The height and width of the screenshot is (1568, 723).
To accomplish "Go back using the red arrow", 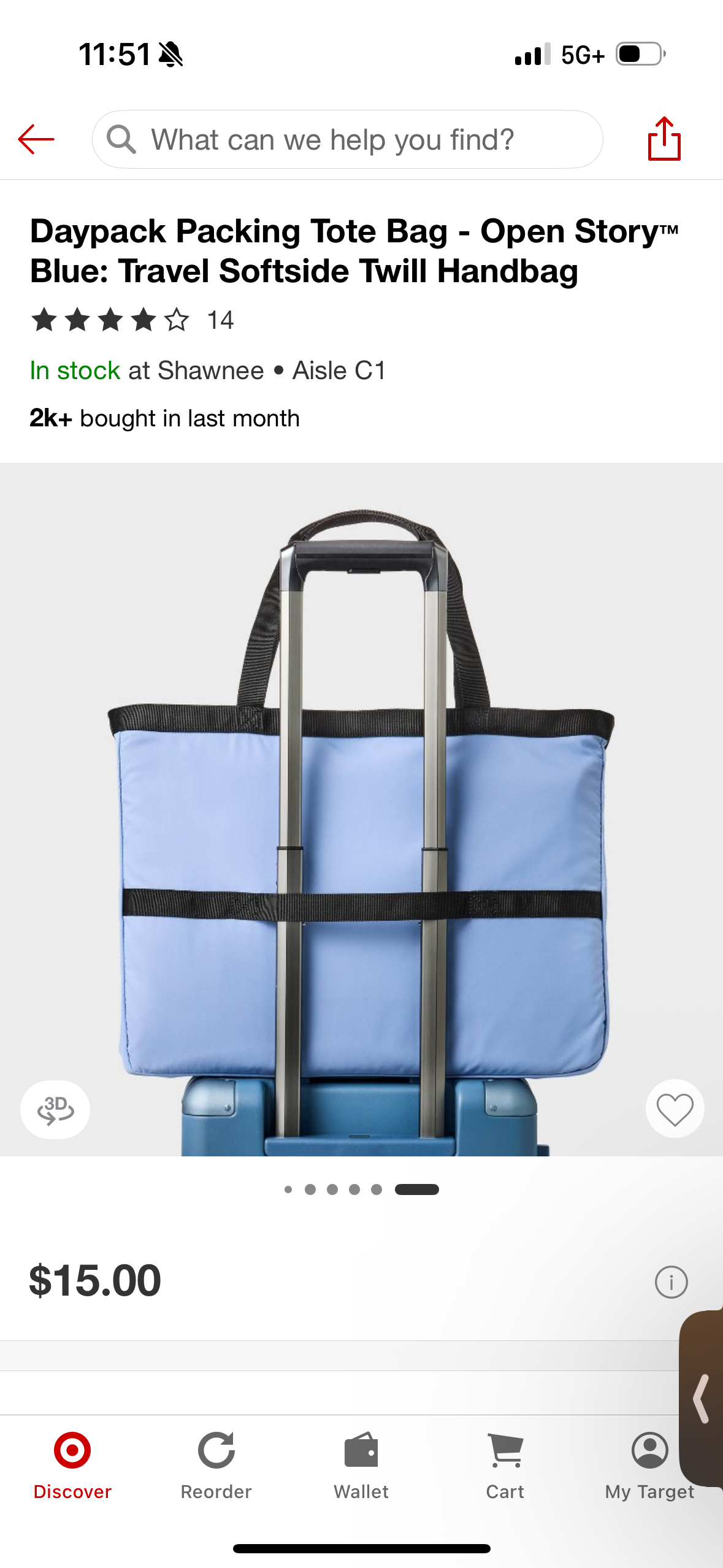I will tap(36, 139).
